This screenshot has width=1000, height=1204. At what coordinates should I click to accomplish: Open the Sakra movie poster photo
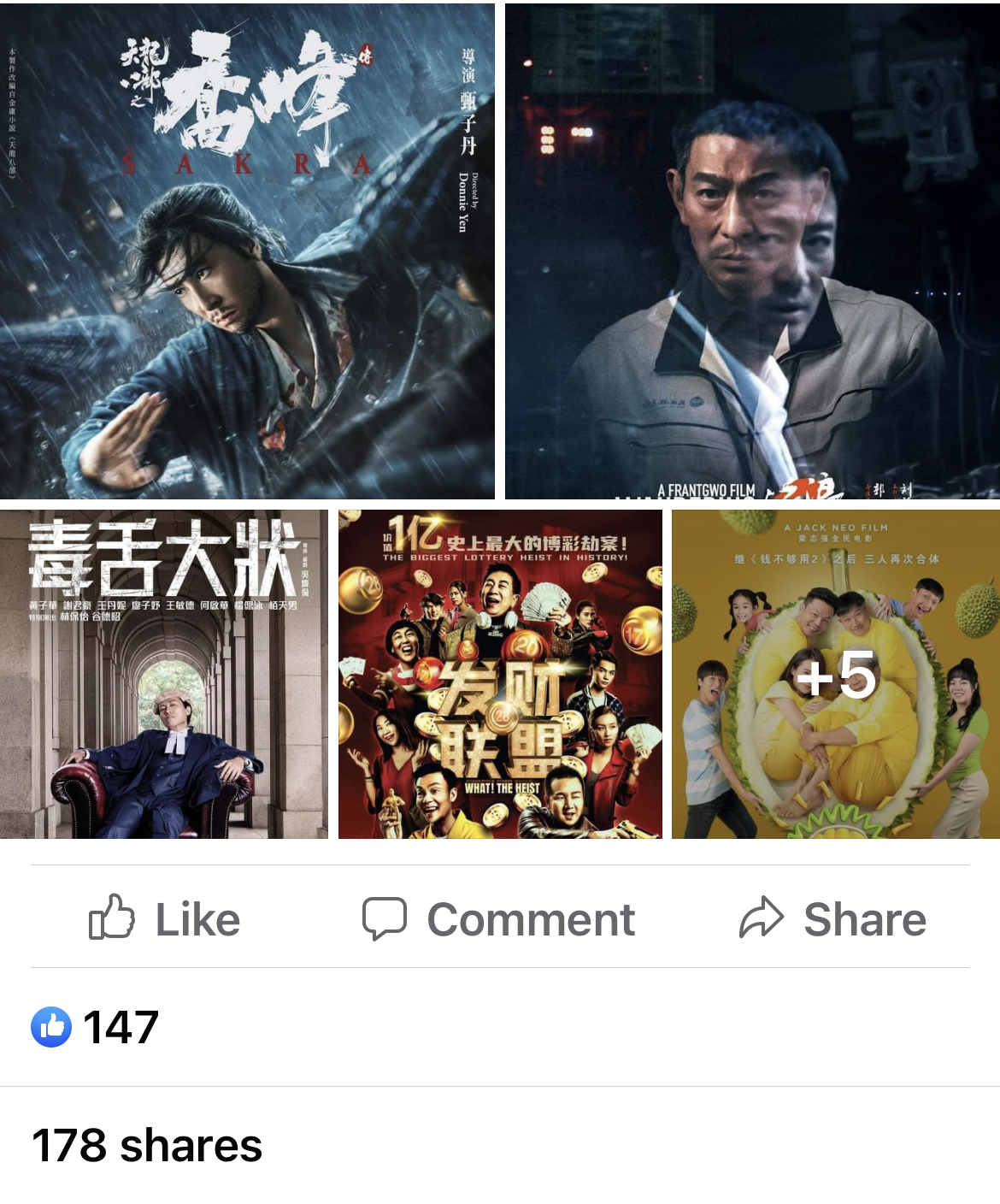(x=247, y=251)
